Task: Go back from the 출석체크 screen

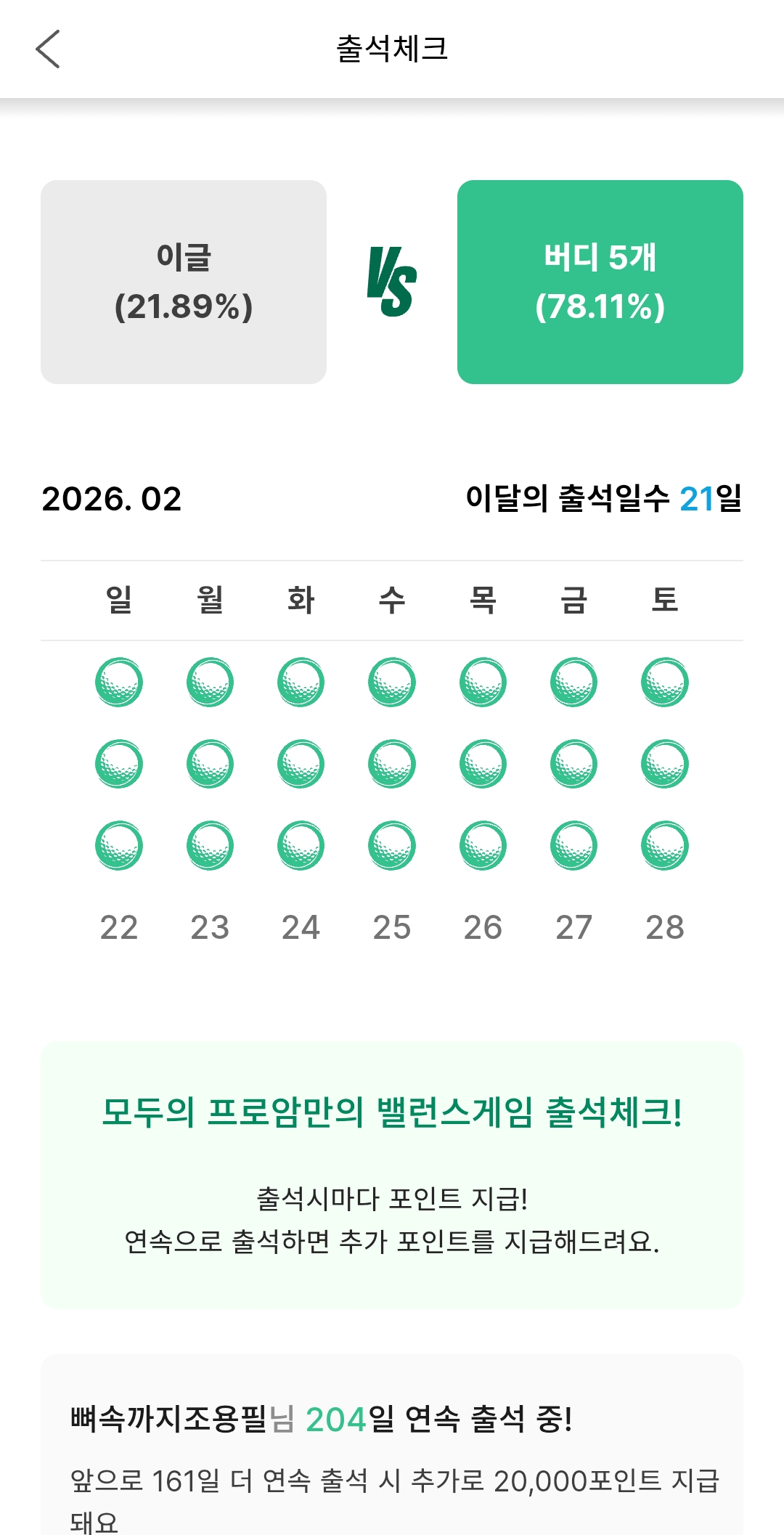Action: pyautogui.click(x=48, y=49)
